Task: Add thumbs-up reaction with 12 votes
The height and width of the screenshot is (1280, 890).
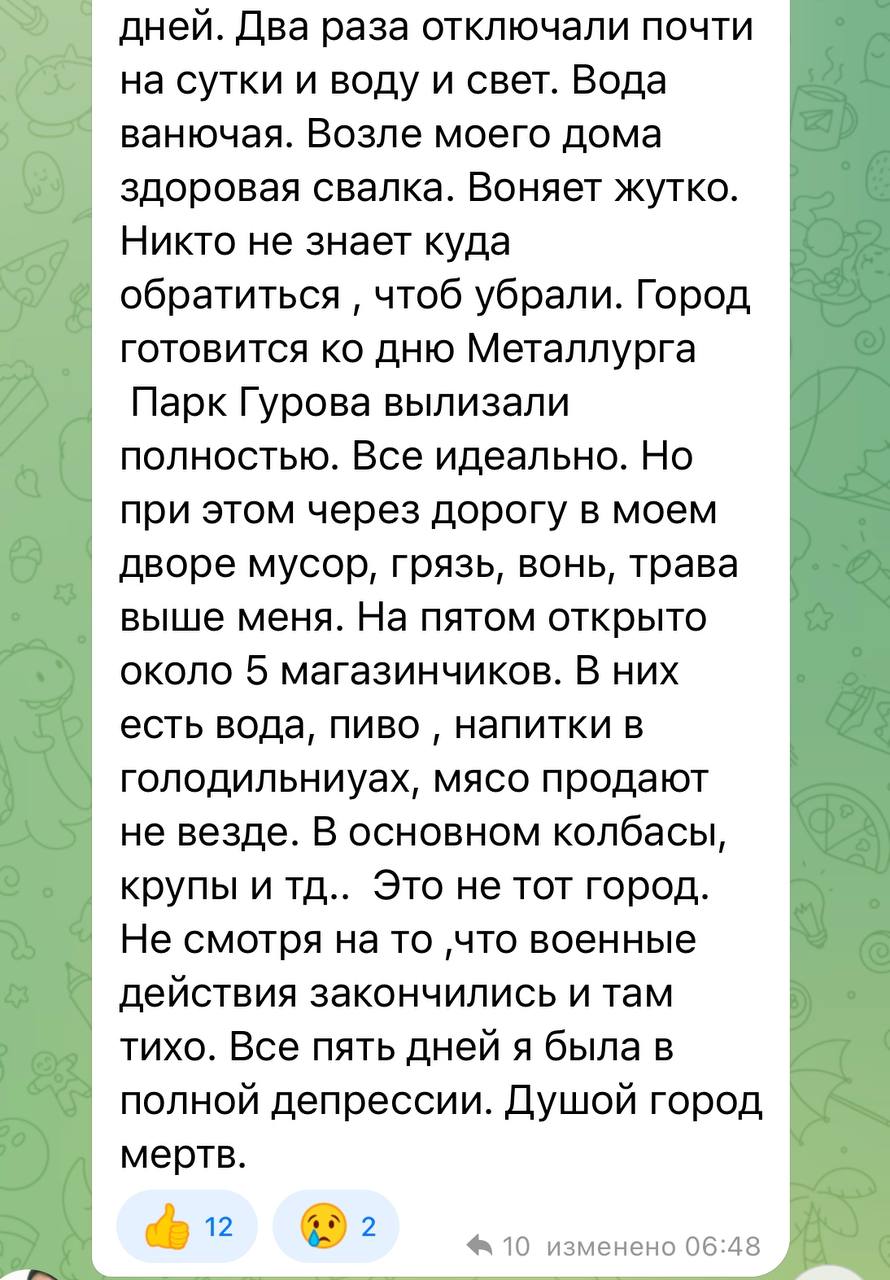Action: tap(187, 1227)
